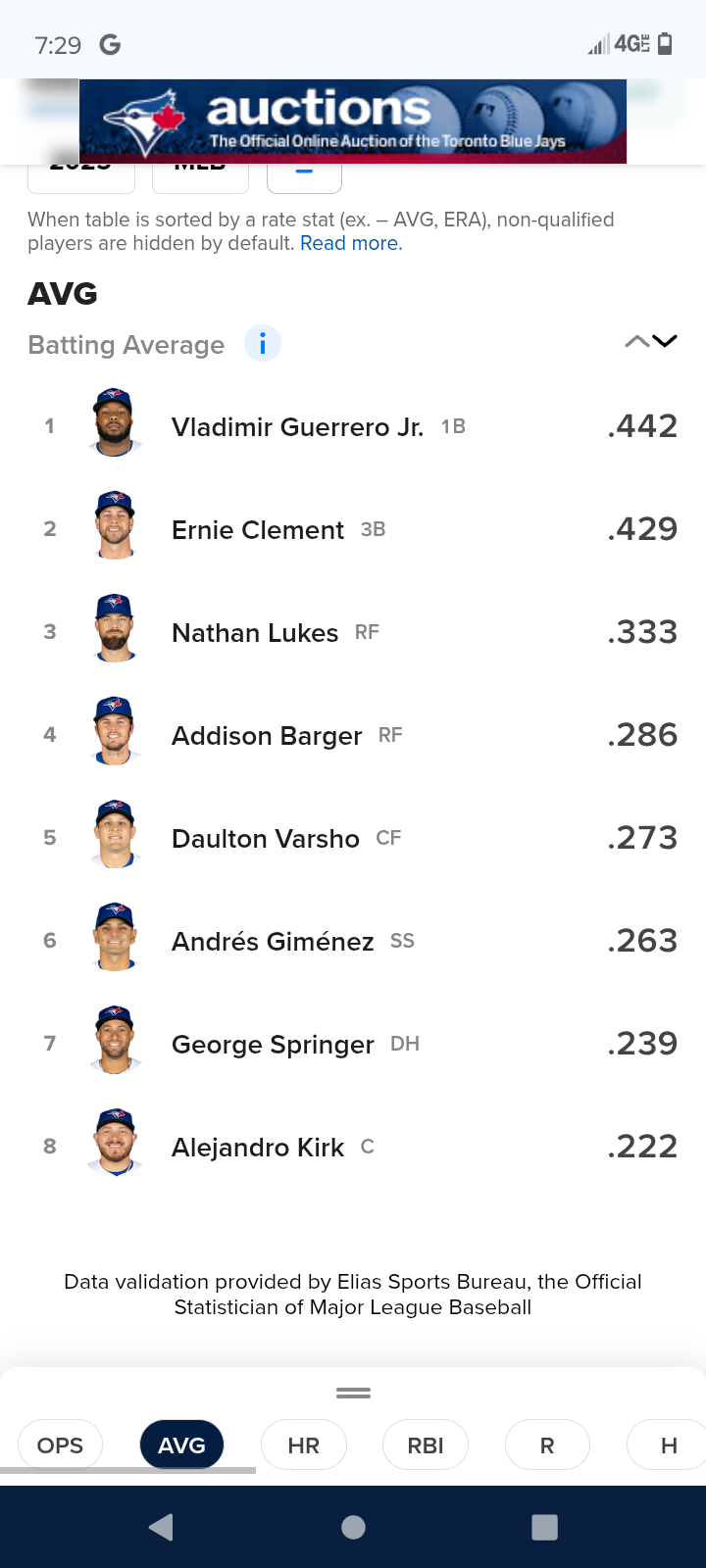Go back using the system back button

pyautogui.click(x=161, y=1527)
